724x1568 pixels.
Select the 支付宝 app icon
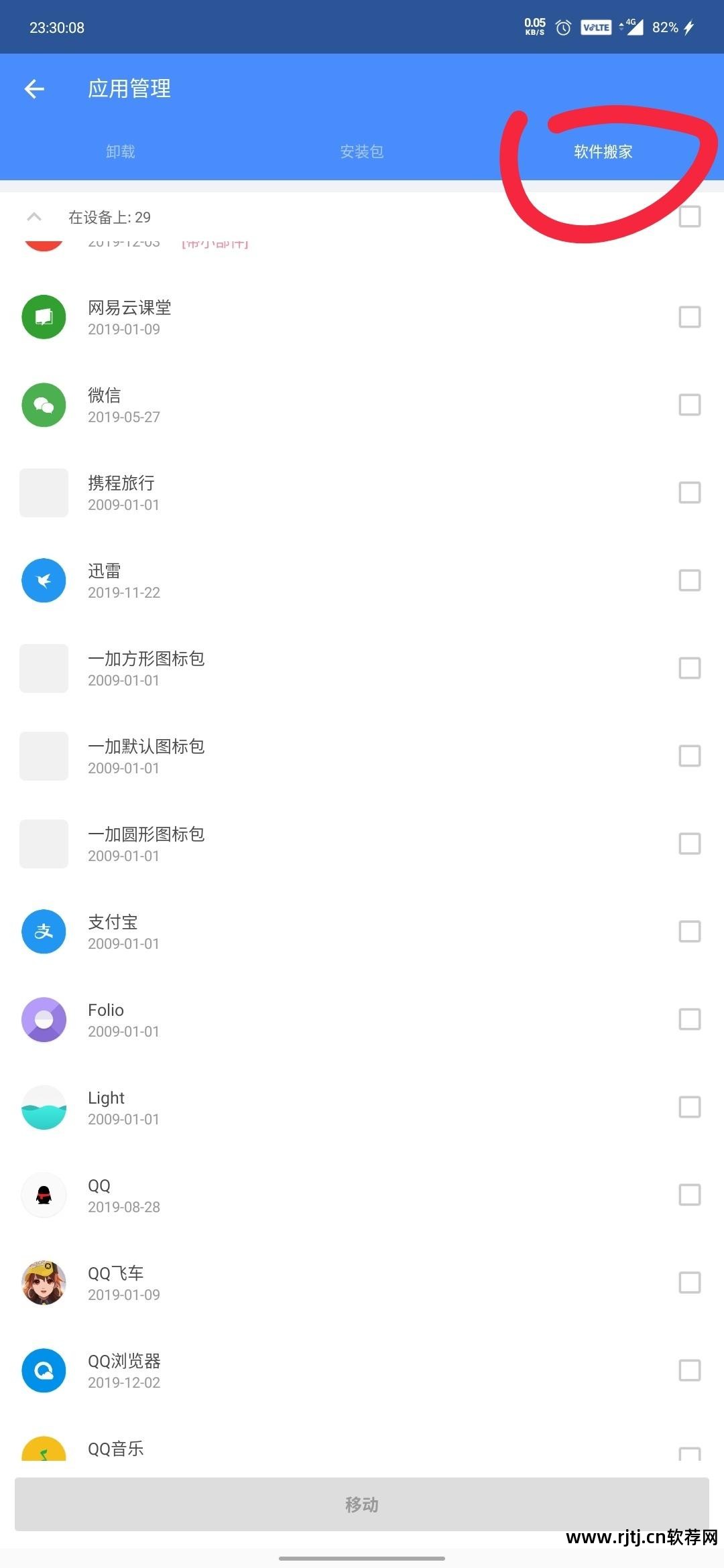pyautogui.click(x=44, y=931)
